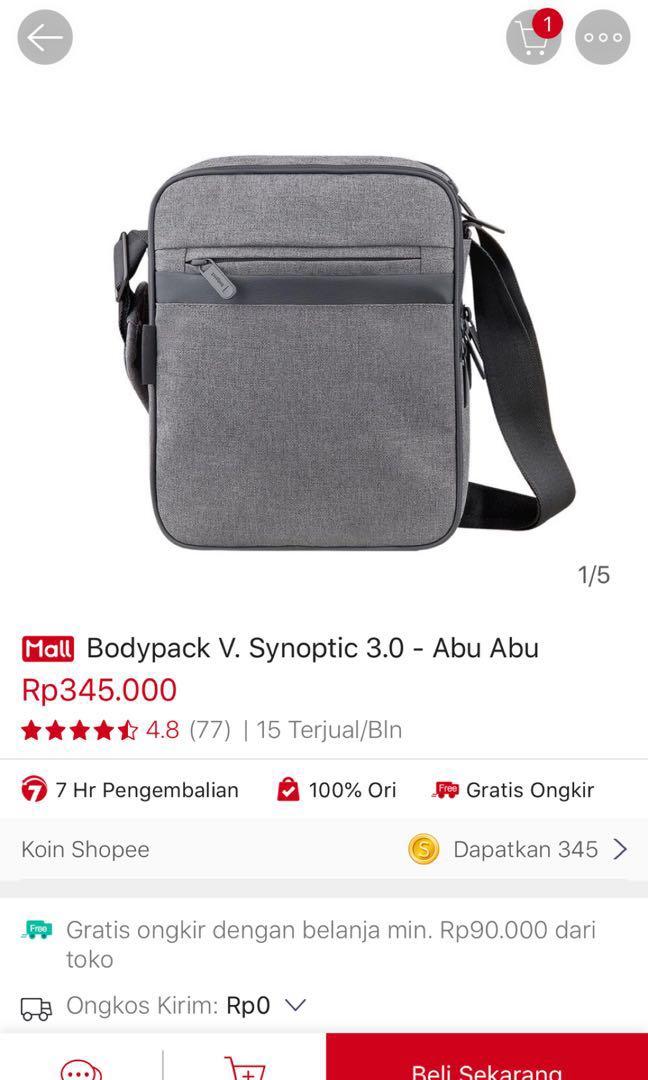Open Koin Shopee details
648x1080 pixels.
[x=324, y=849]
